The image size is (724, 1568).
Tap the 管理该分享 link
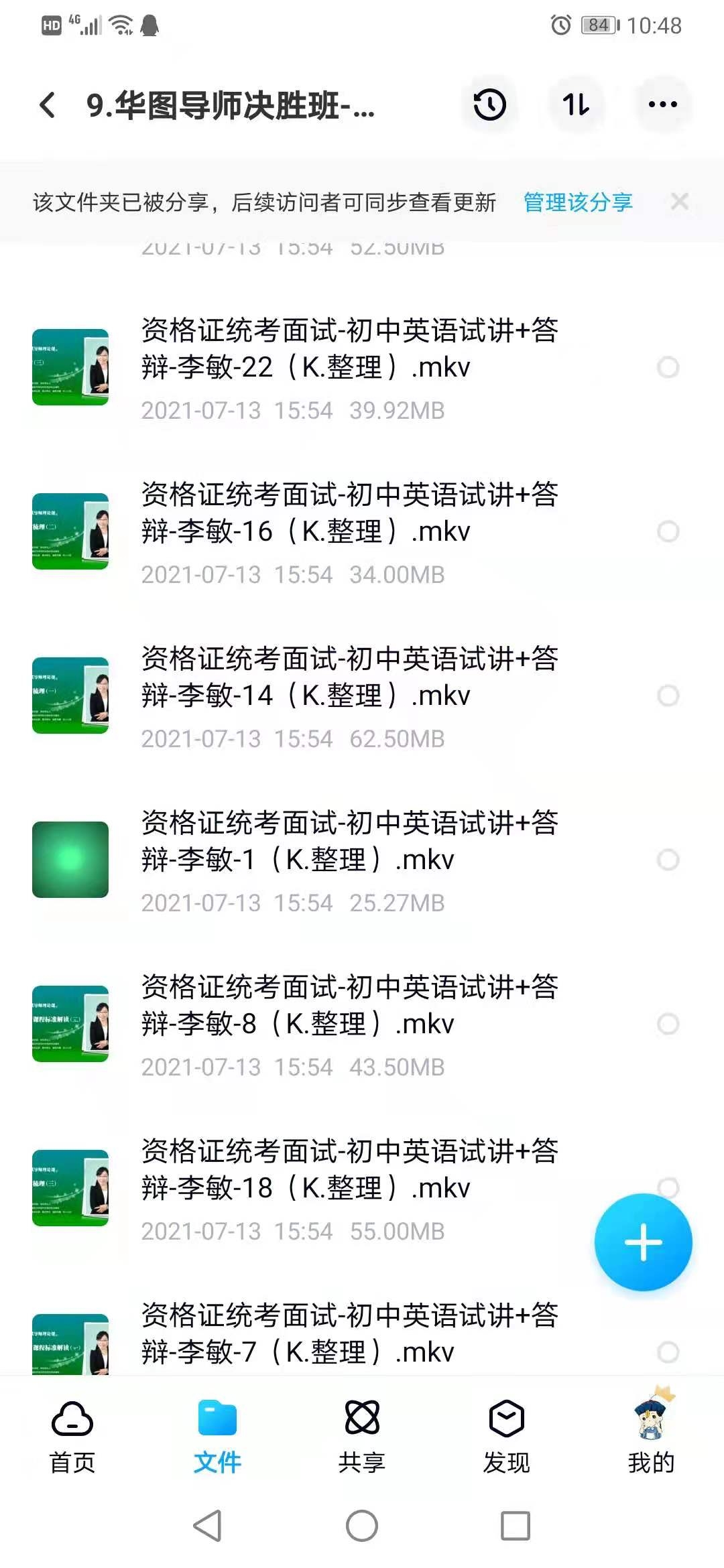pyautogui.click(x=577, y=202)
